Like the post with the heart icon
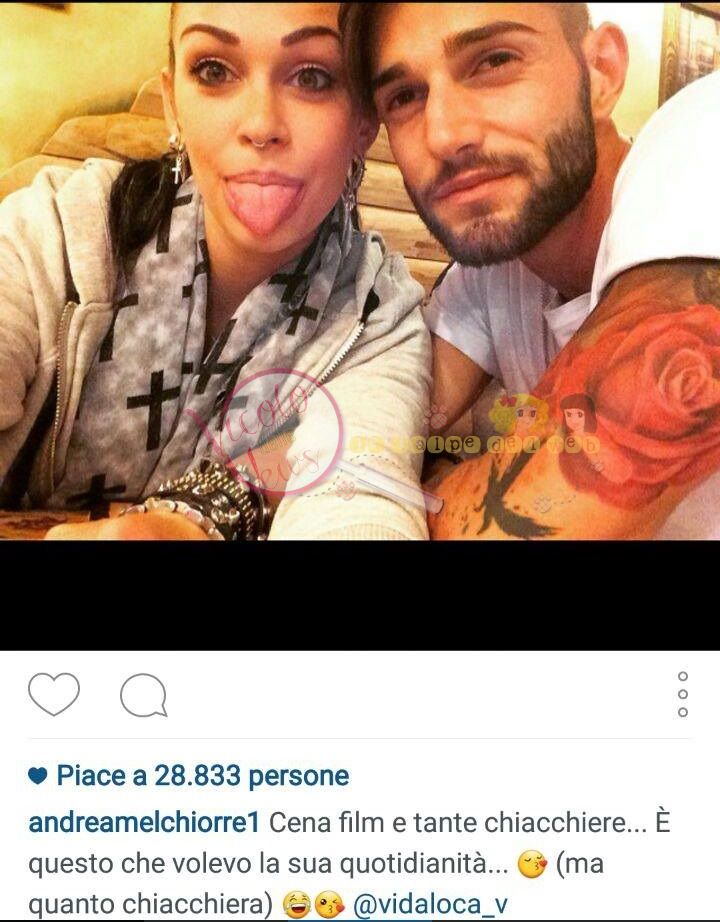Image resolution: width=720 pixels, height=922 pixels. [54, 693]
